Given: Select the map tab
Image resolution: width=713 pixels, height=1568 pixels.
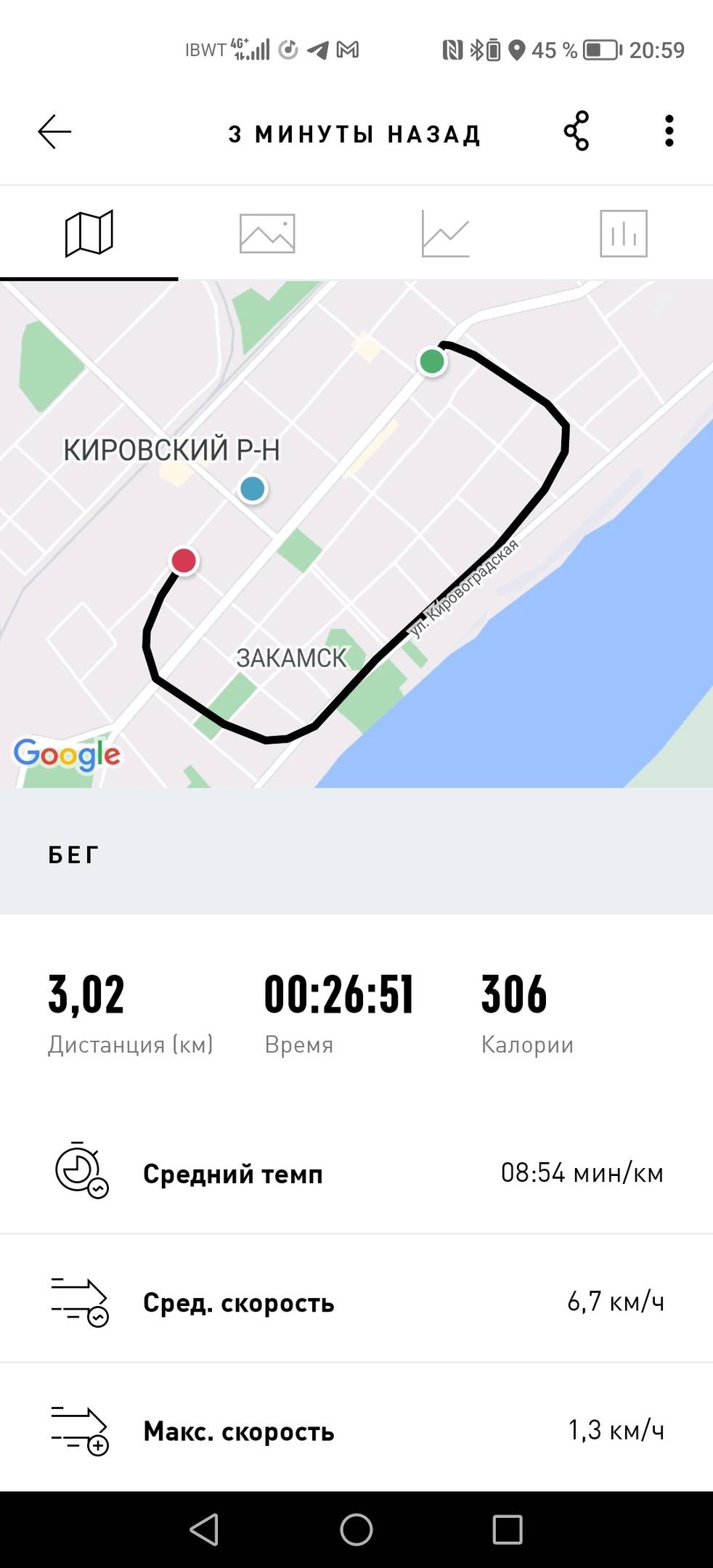Looking at the screenshot, I should coord(89,234).
